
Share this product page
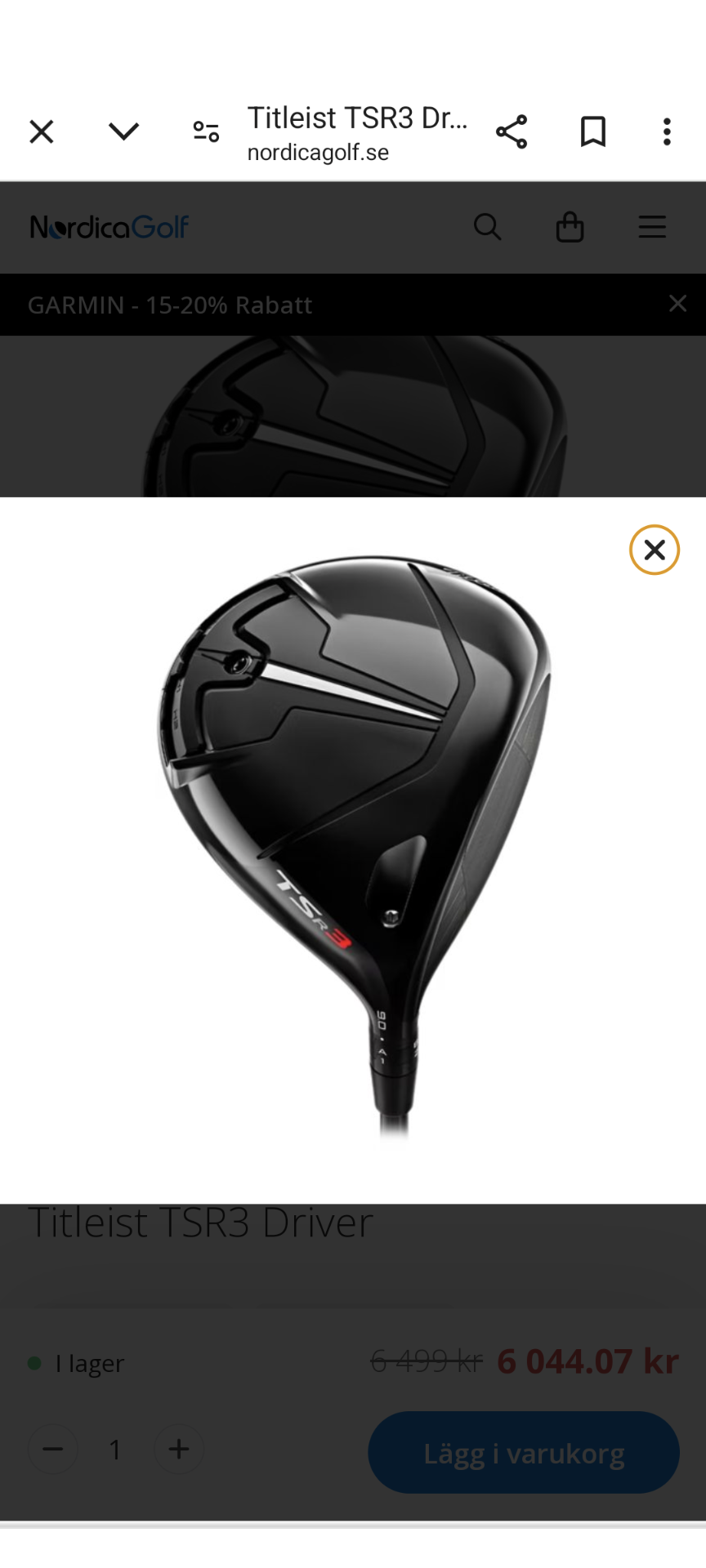[512, 131]
